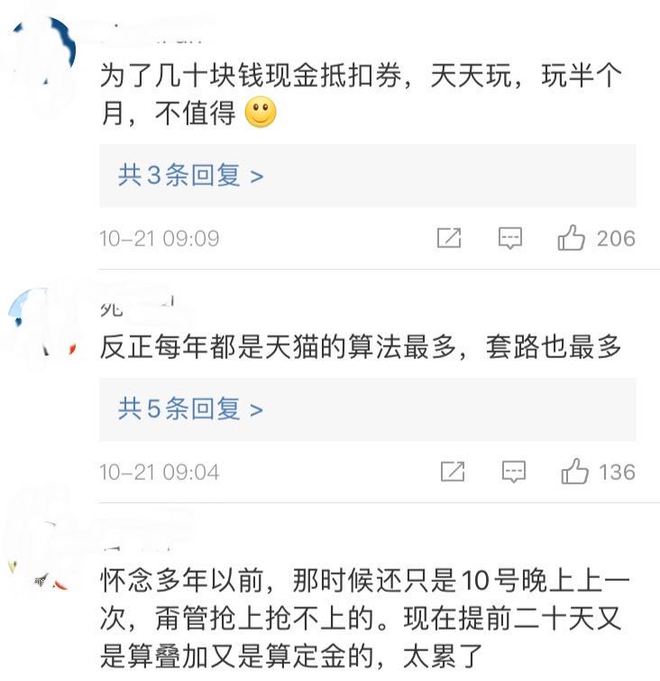
Task: Open the avatar of the 现金抵扣券 commenter
Action: click(42, 52)
